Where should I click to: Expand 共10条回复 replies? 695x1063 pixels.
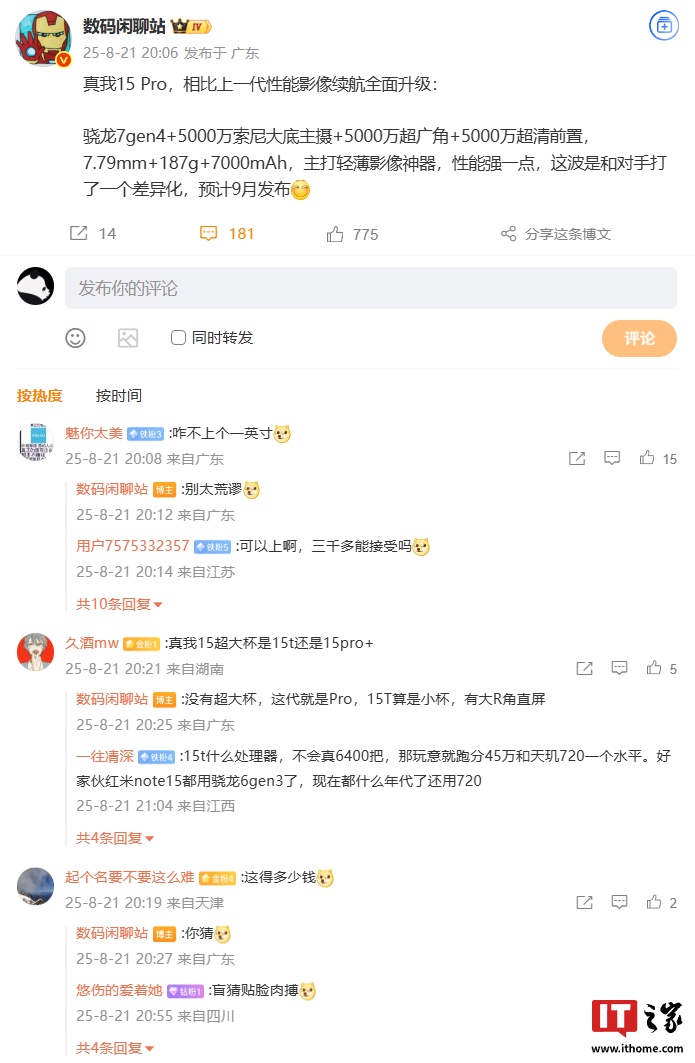coord(119,604)
